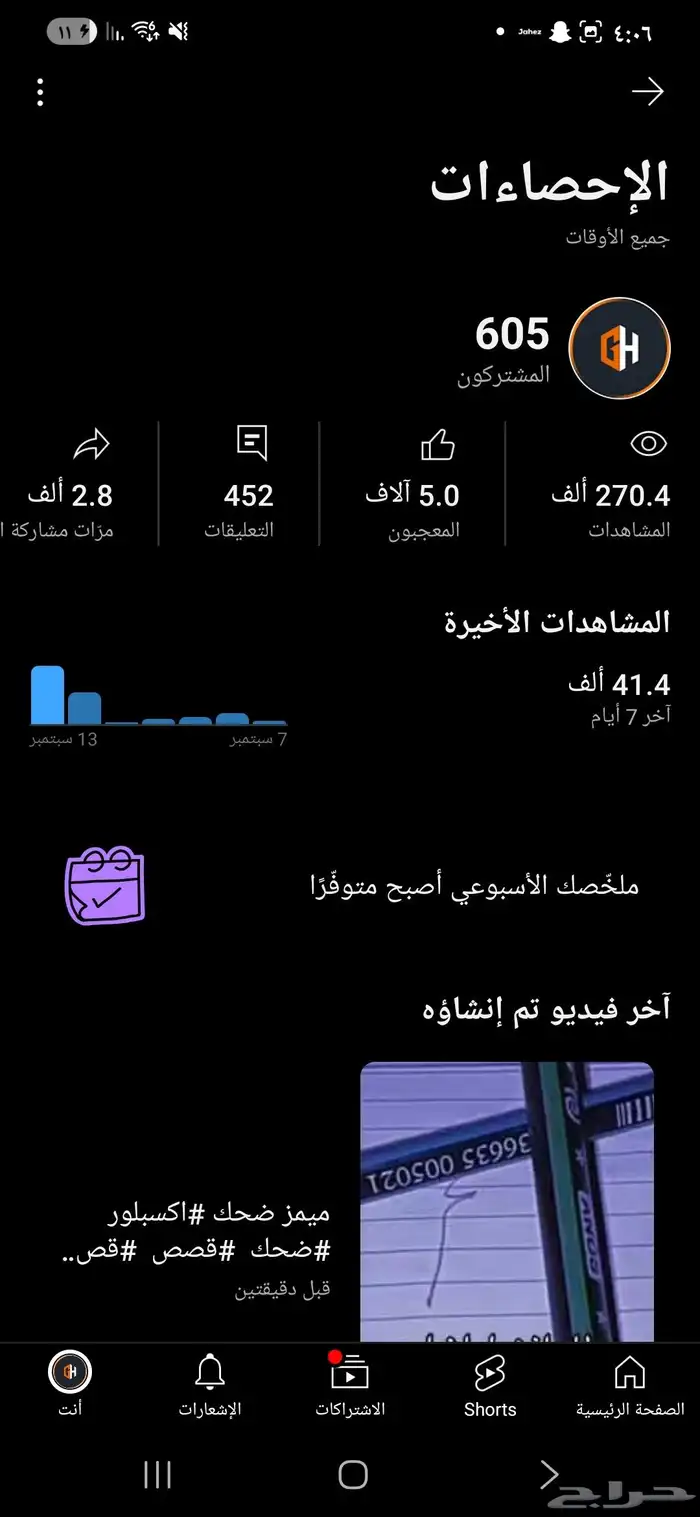Go to the الصفحة الرئيسية home tab
Viewport: 700px width, 1517px height.
pos(630,1386)
